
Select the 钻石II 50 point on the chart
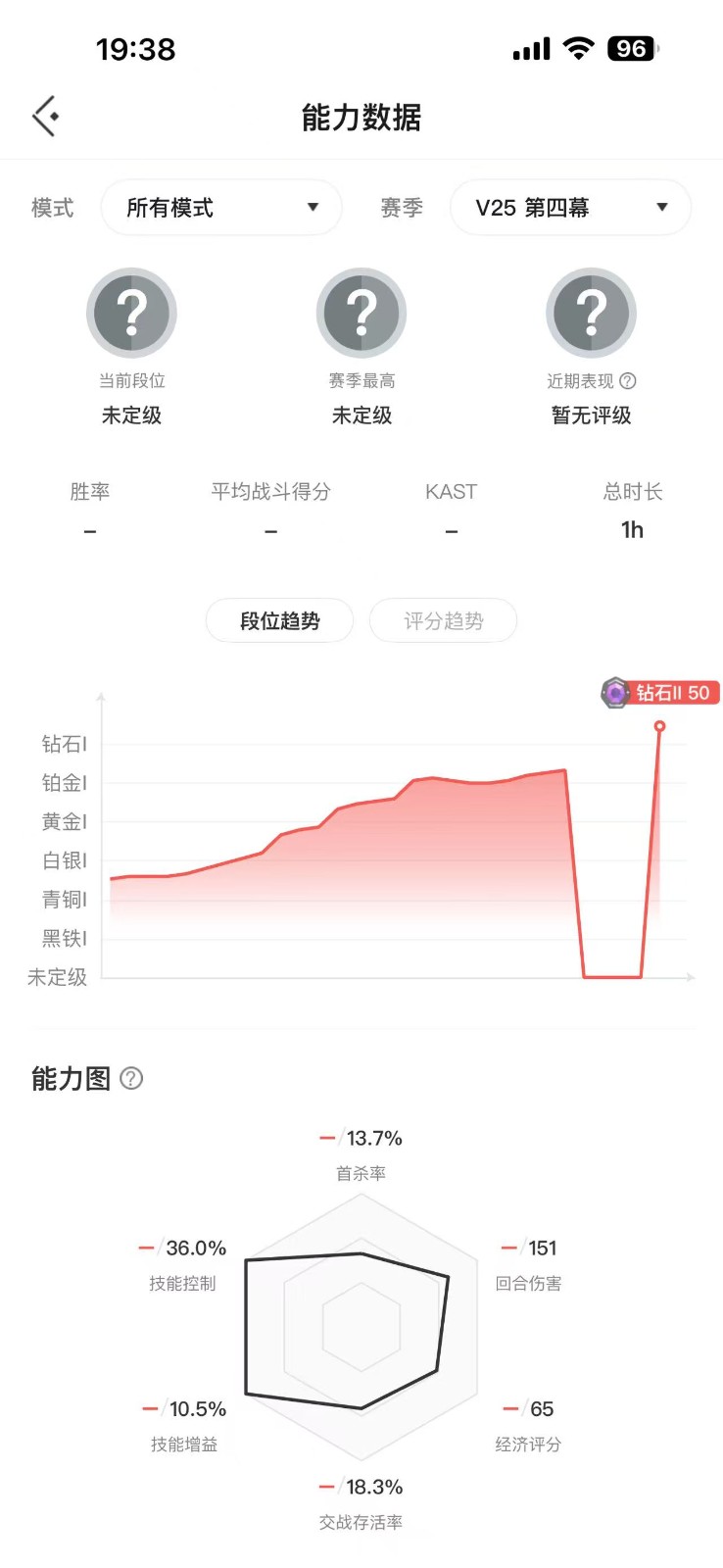(659, 726)
